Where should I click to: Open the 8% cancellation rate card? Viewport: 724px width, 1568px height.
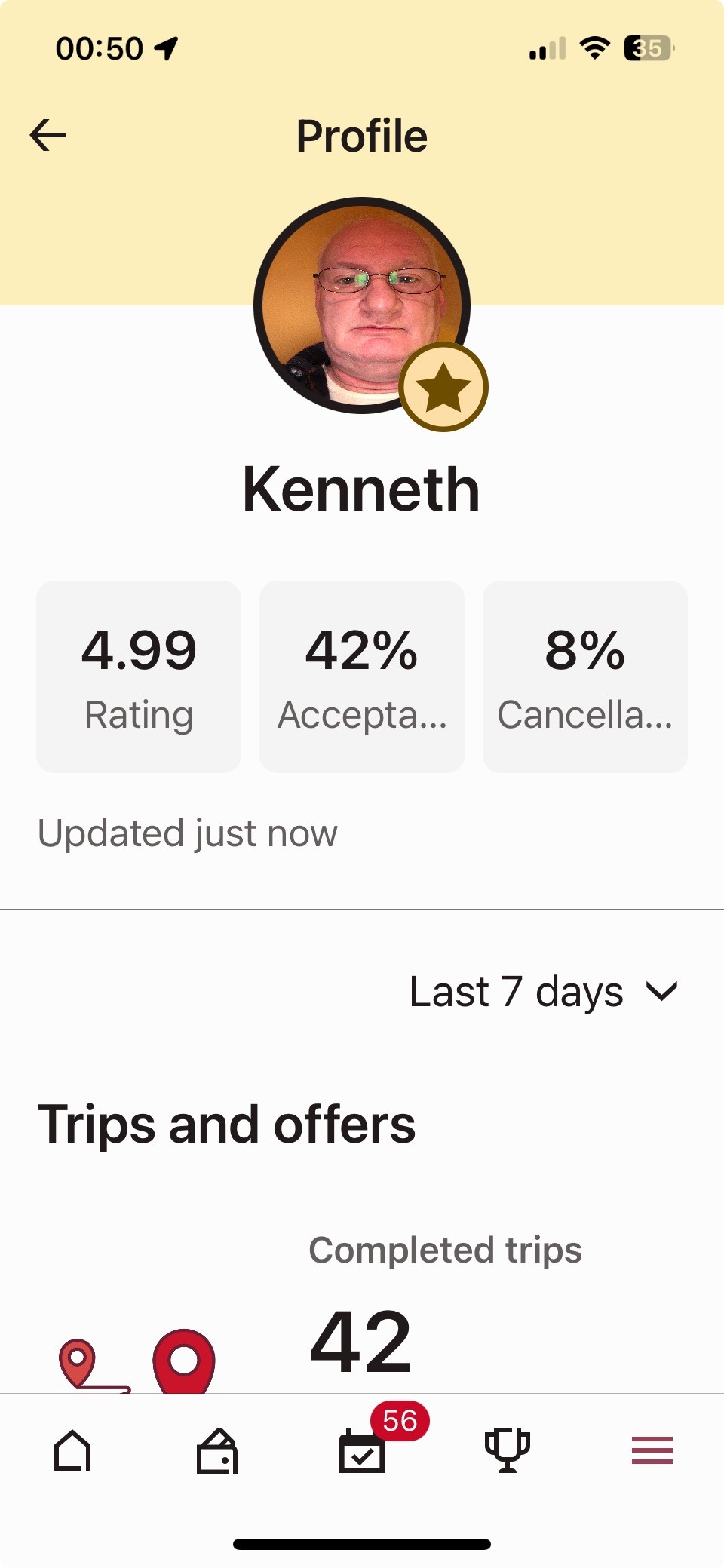tap(585, 677)
